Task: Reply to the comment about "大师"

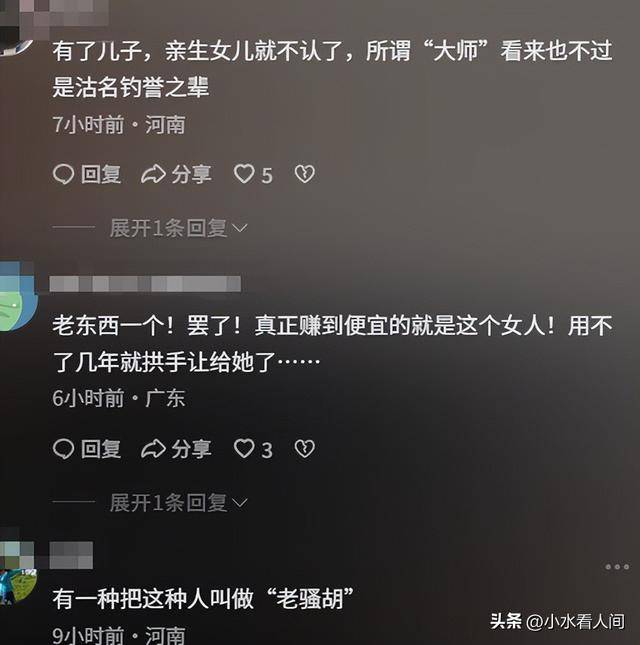Action: coord(87,174)
